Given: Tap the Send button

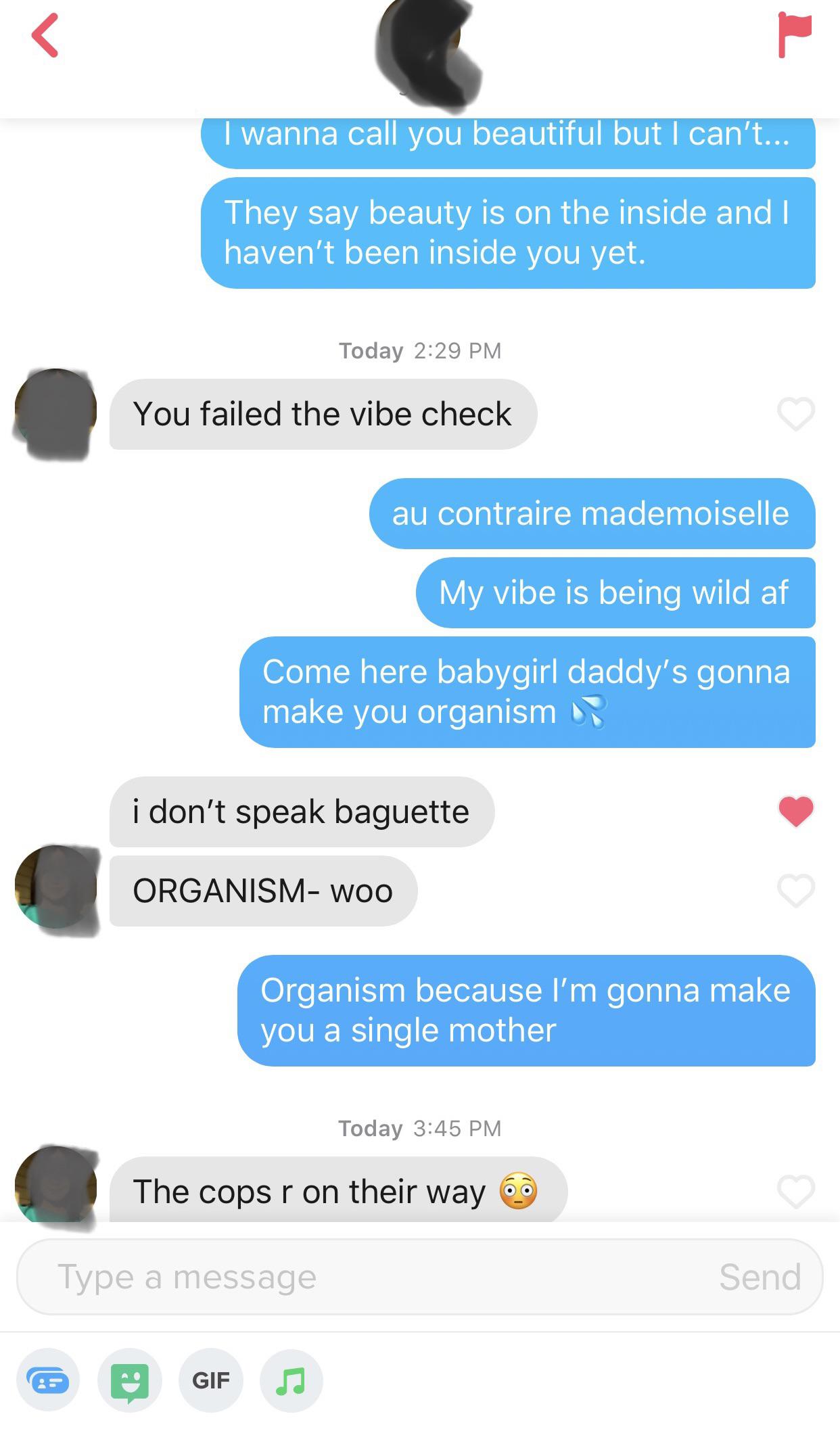Looking at the screenshot, I should [x=760, y=1277].
